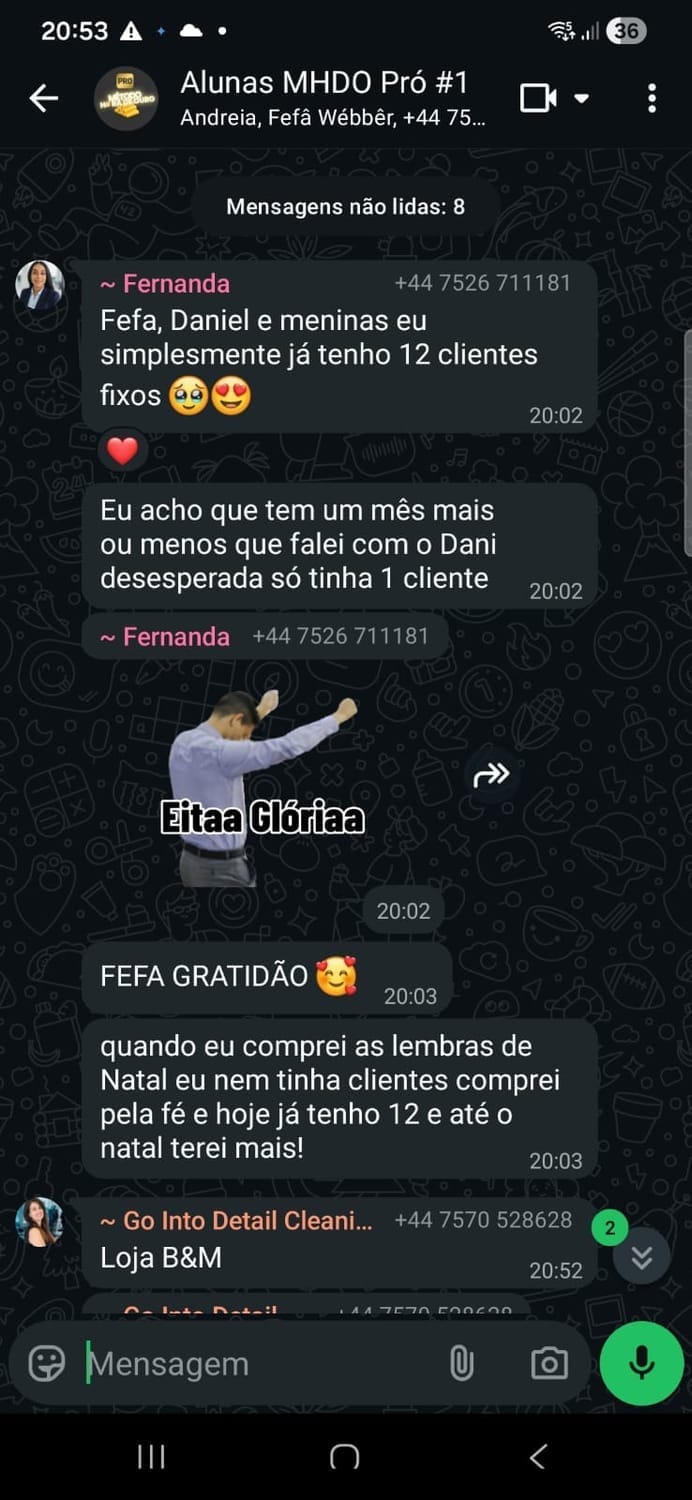Open the Eitaa Glóriaa sticker

262,788
